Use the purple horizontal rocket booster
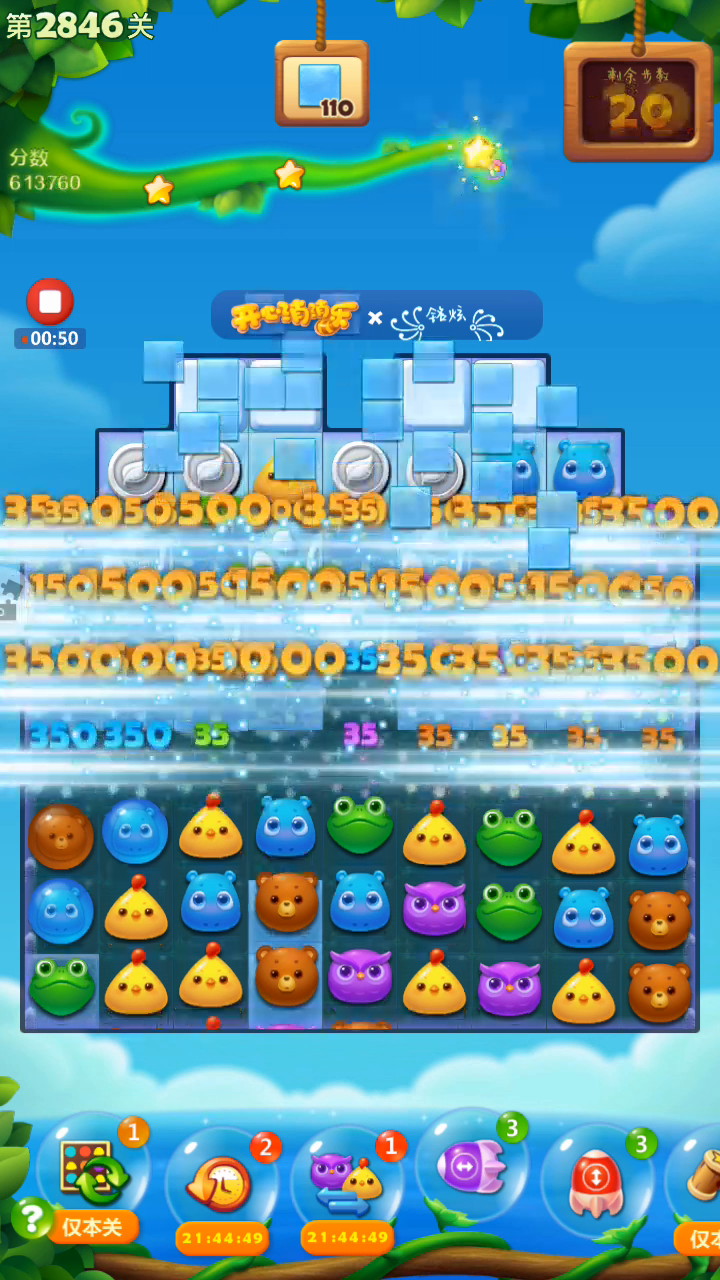The width and height of the screenshot is (720, 1280). click(x=472, y=1165)
